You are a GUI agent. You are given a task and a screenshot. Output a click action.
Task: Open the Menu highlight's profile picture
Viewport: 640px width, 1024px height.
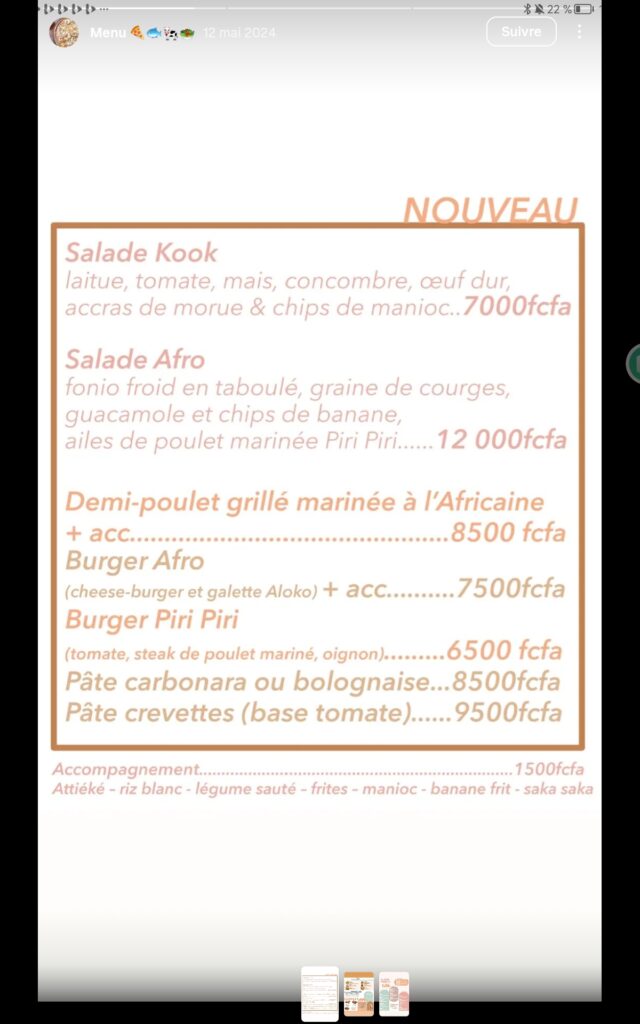point(64,33)
